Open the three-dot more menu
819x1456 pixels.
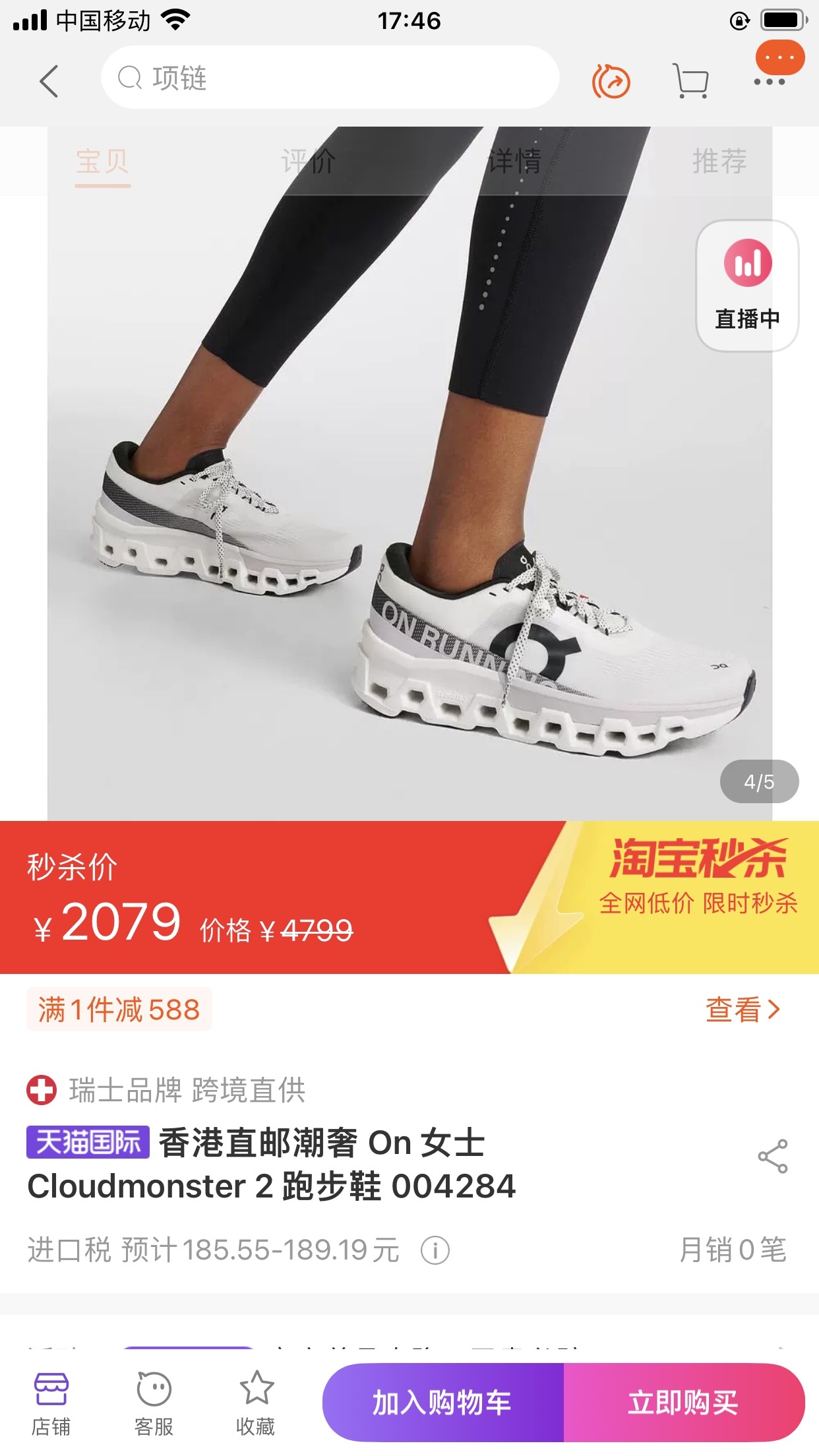(769, 82)
